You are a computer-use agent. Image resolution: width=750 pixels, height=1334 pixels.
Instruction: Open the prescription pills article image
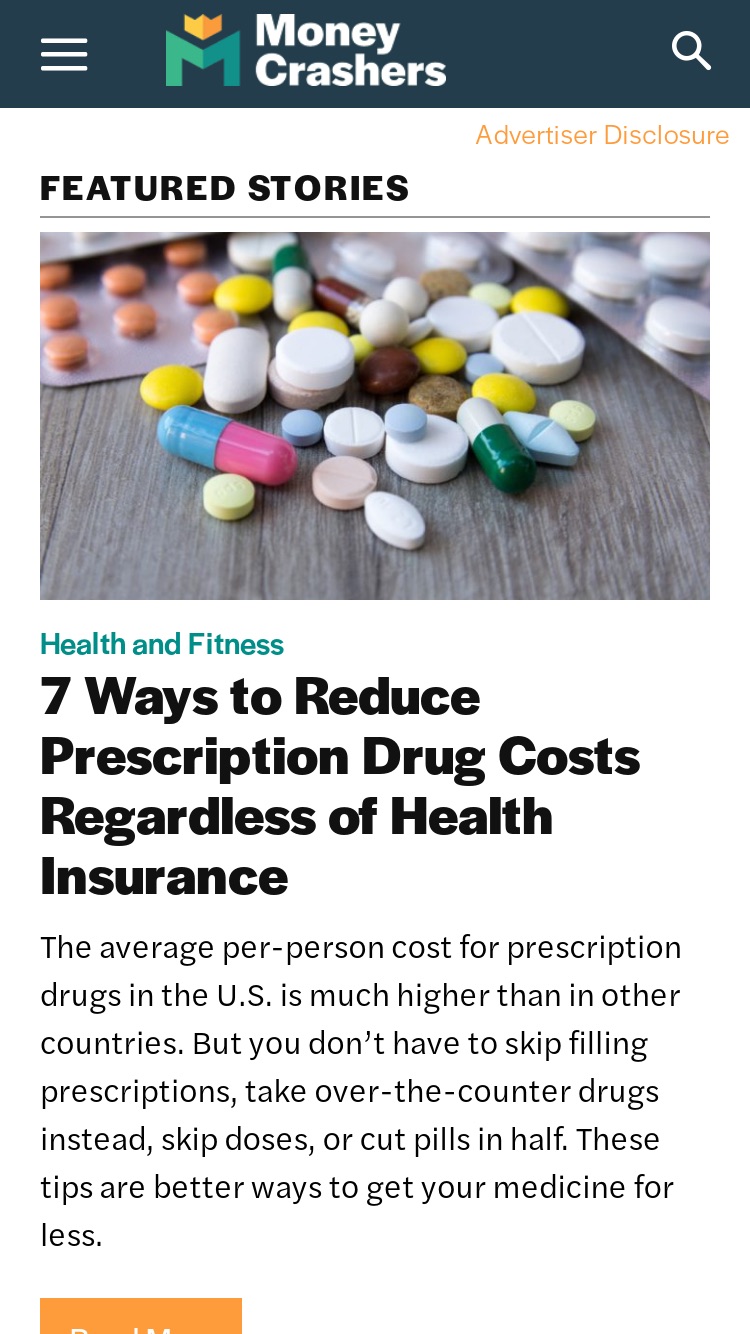click(375, 416)
